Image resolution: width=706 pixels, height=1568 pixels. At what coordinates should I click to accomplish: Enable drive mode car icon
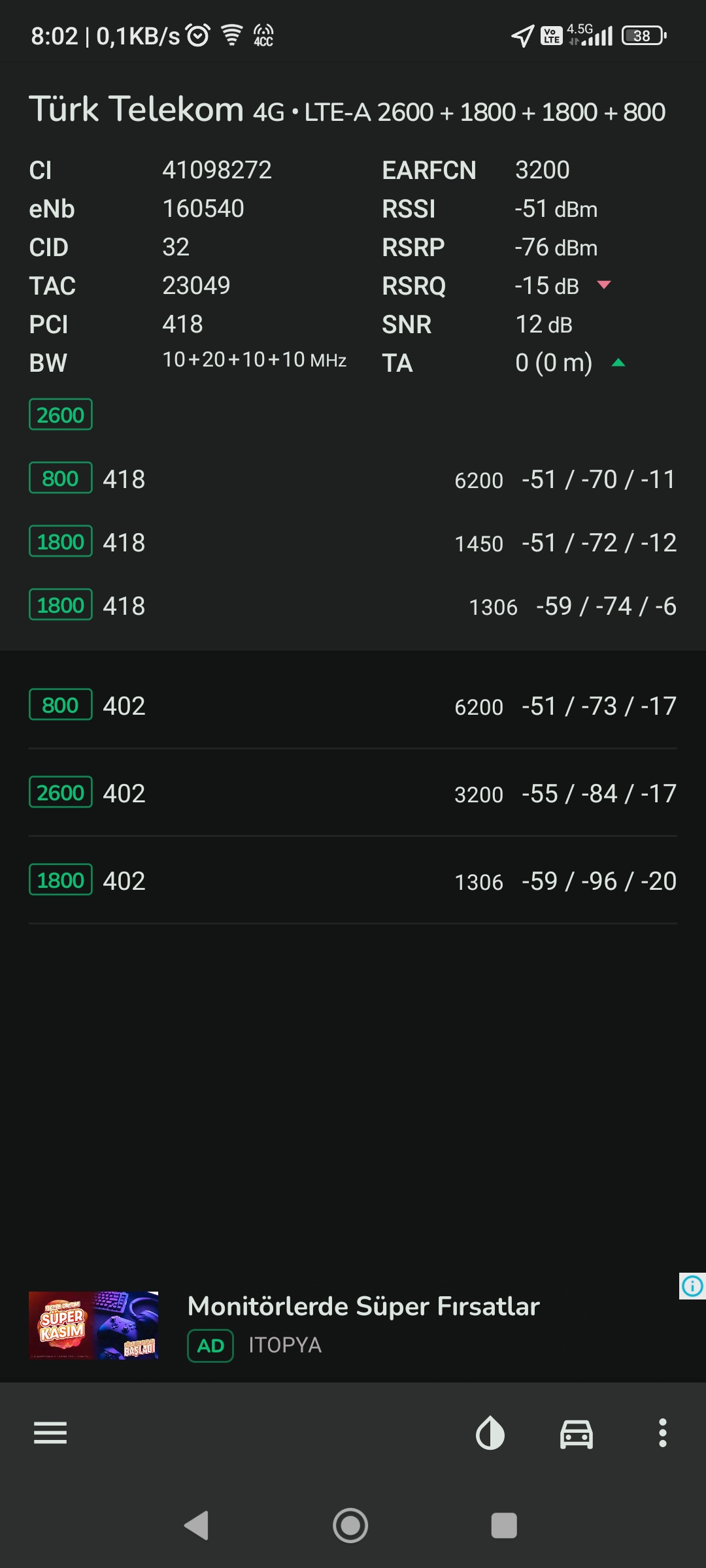(577, 1433)
